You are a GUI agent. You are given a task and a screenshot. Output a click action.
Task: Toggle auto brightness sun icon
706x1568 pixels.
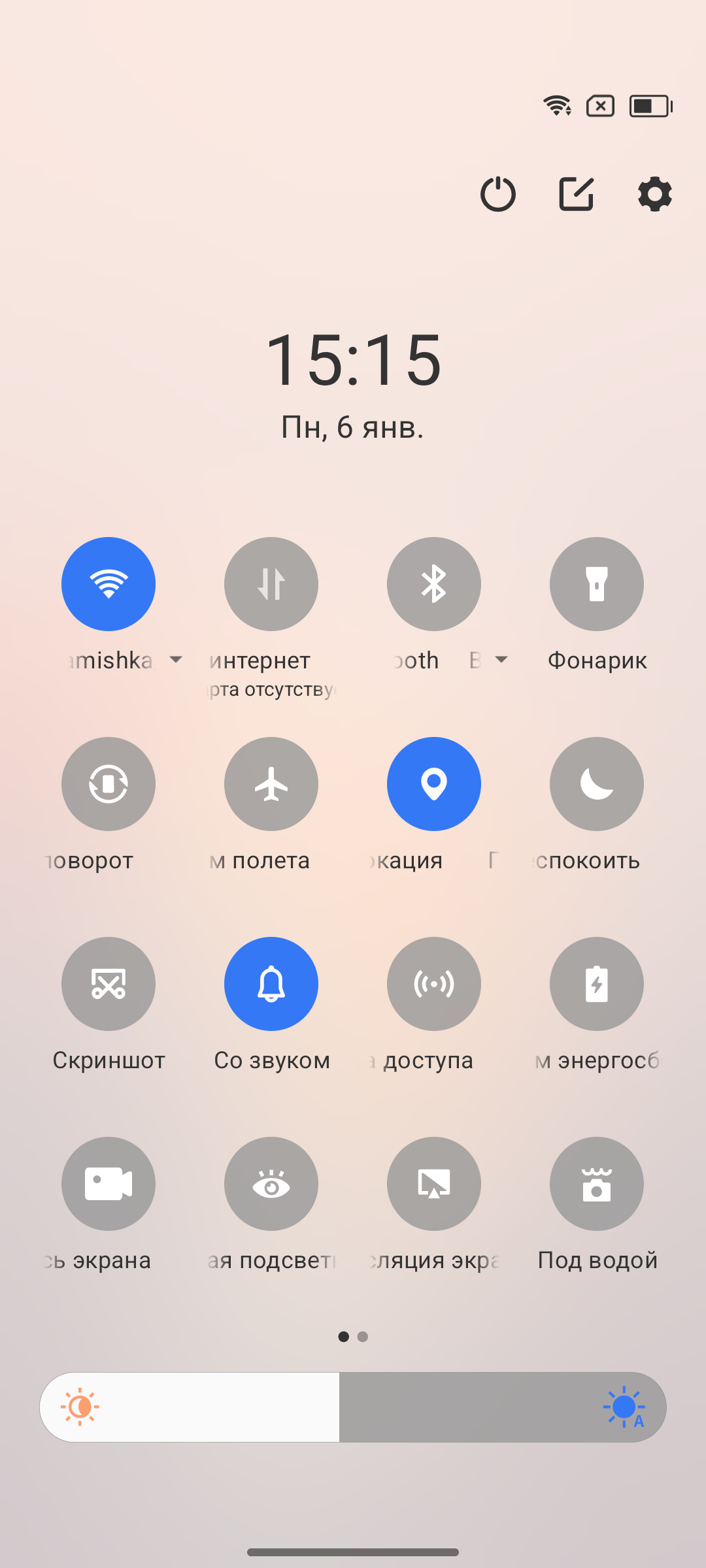[x=625, y=1407]
